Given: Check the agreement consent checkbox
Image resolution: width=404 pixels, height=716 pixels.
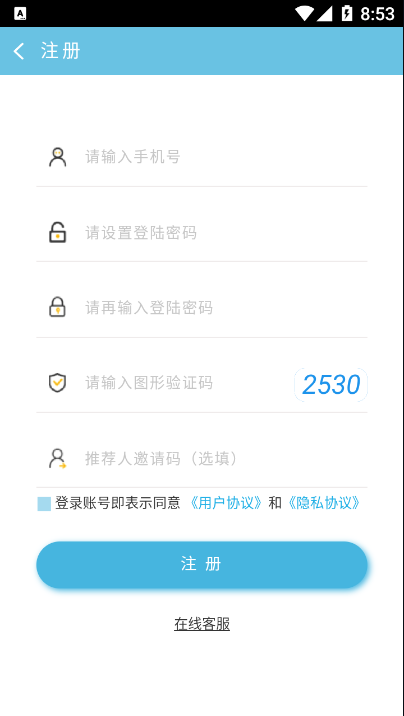Looking at the screenshot, I should pos(44,504).
